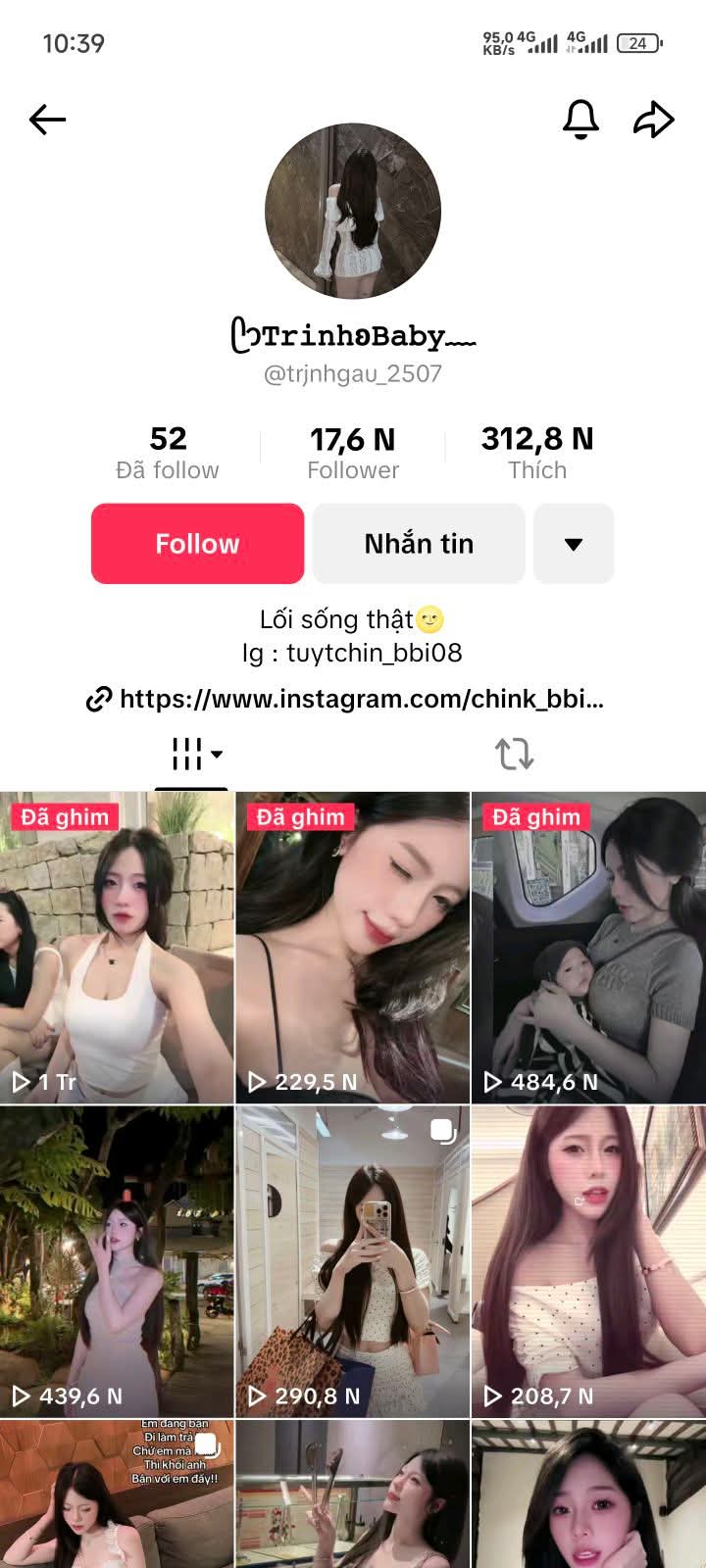
Task: Play the pinned video with 229,5 N views
Action: (x=353, y=947)
